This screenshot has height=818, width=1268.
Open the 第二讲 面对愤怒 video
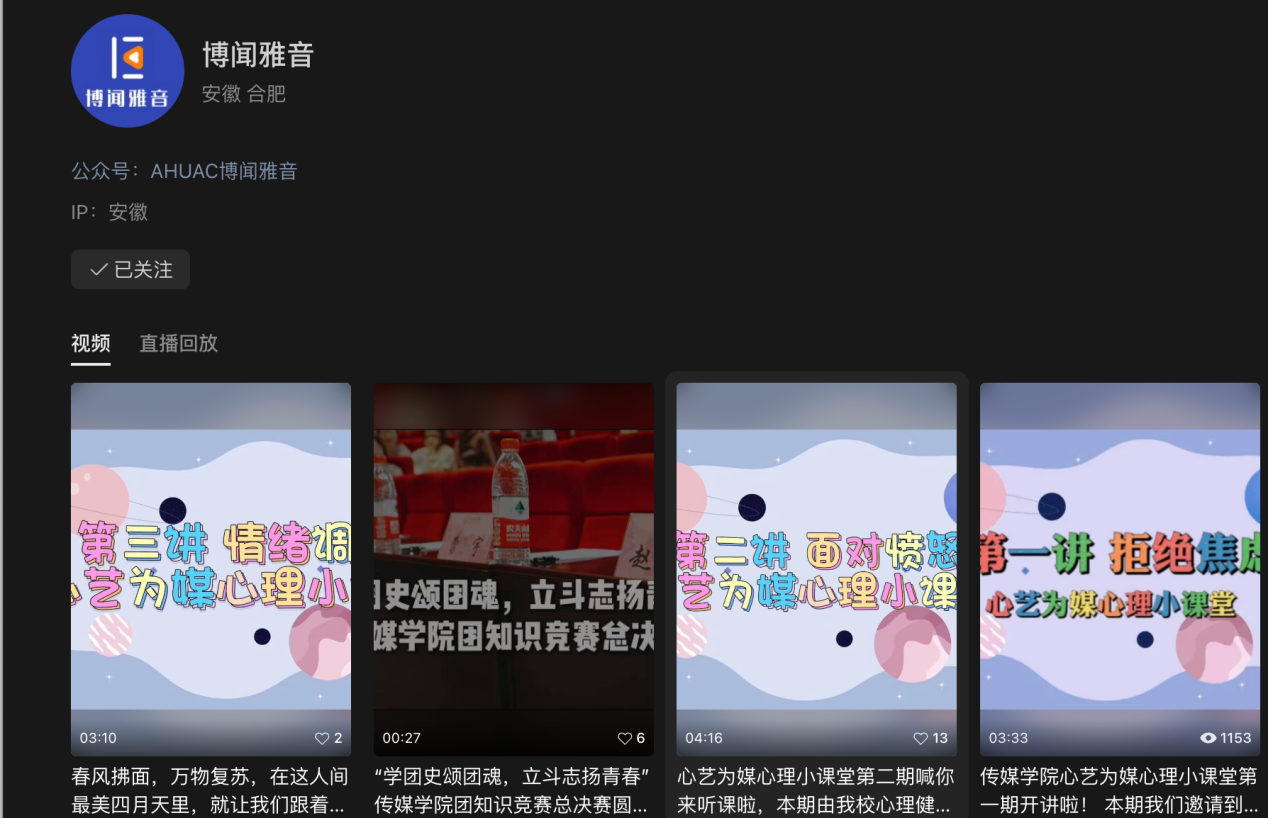pyautogui.click(x=816, y=568)
